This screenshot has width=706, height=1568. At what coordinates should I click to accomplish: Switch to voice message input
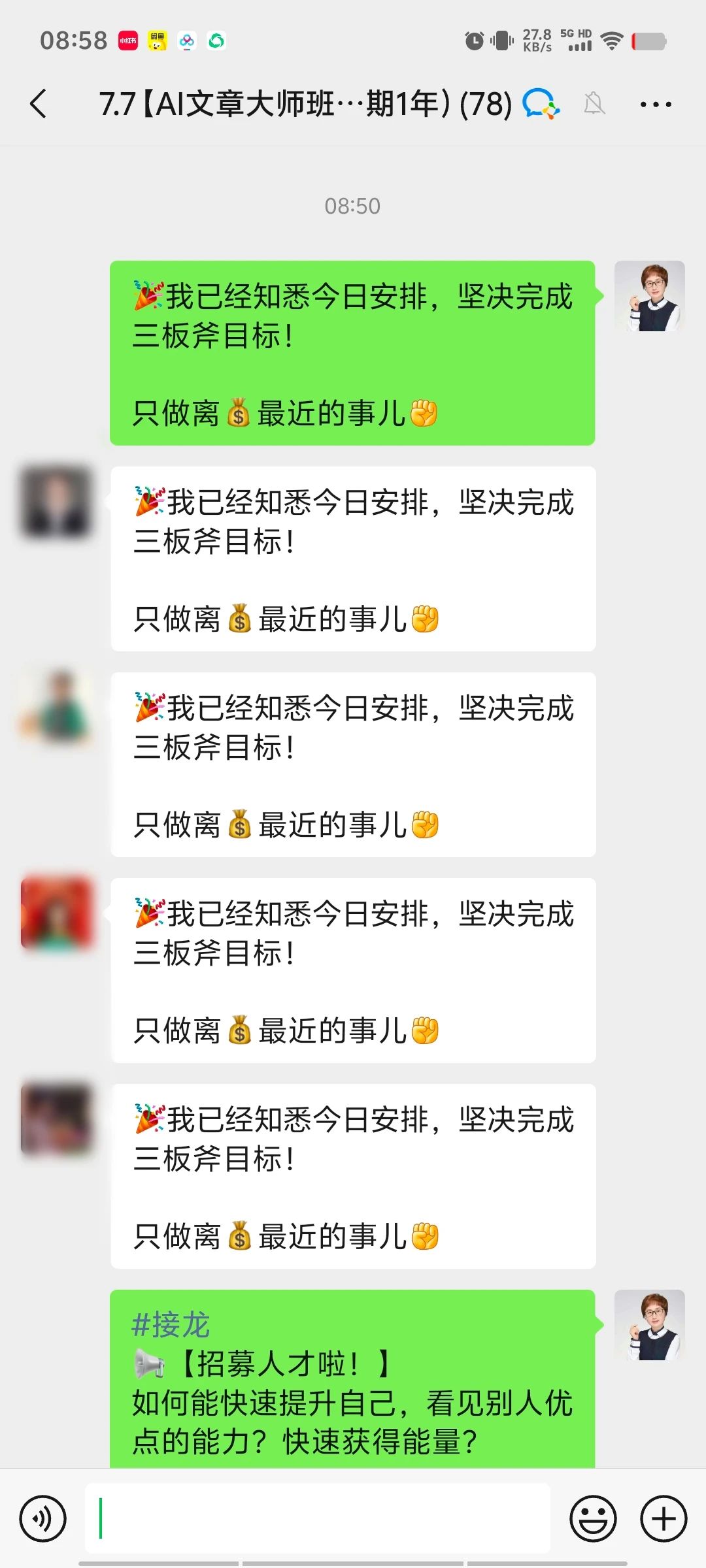pyautogui.click(x=43, y=1518)
